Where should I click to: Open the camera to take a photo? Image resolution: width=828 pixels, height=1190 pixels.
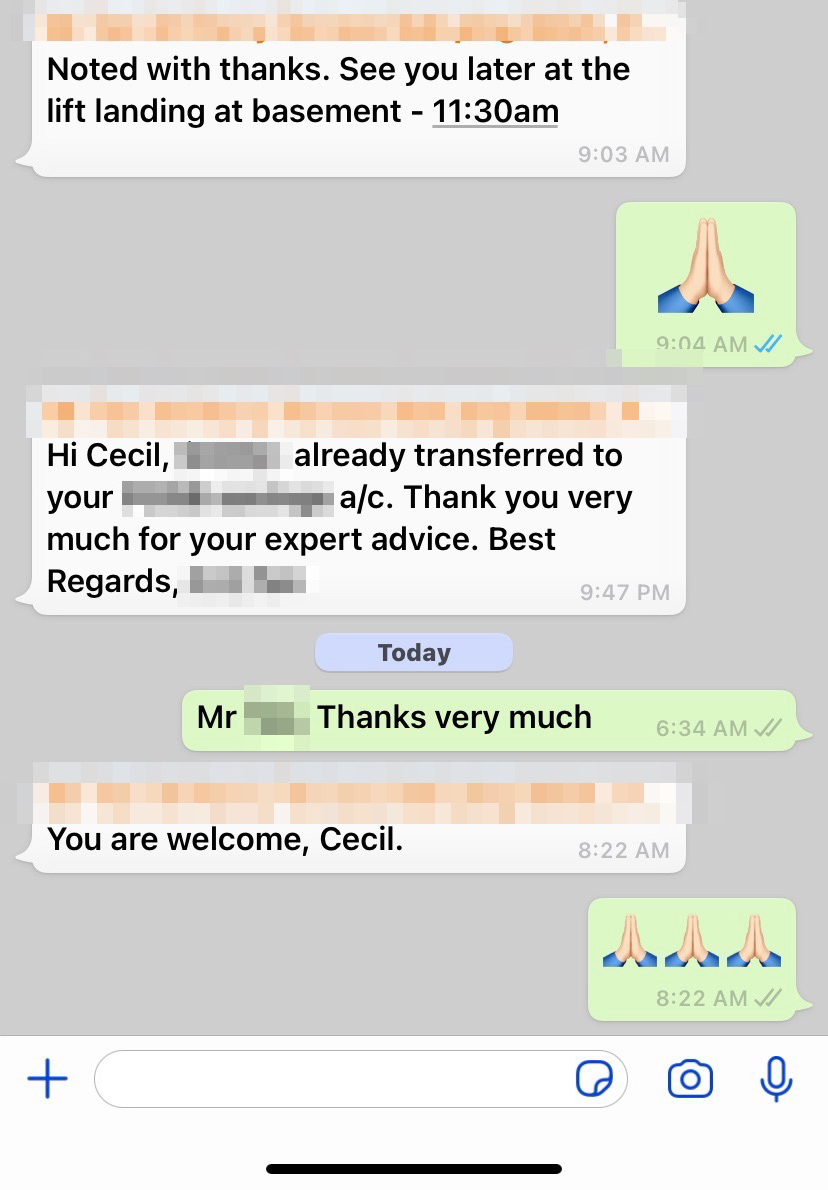tap(690, 1079)
